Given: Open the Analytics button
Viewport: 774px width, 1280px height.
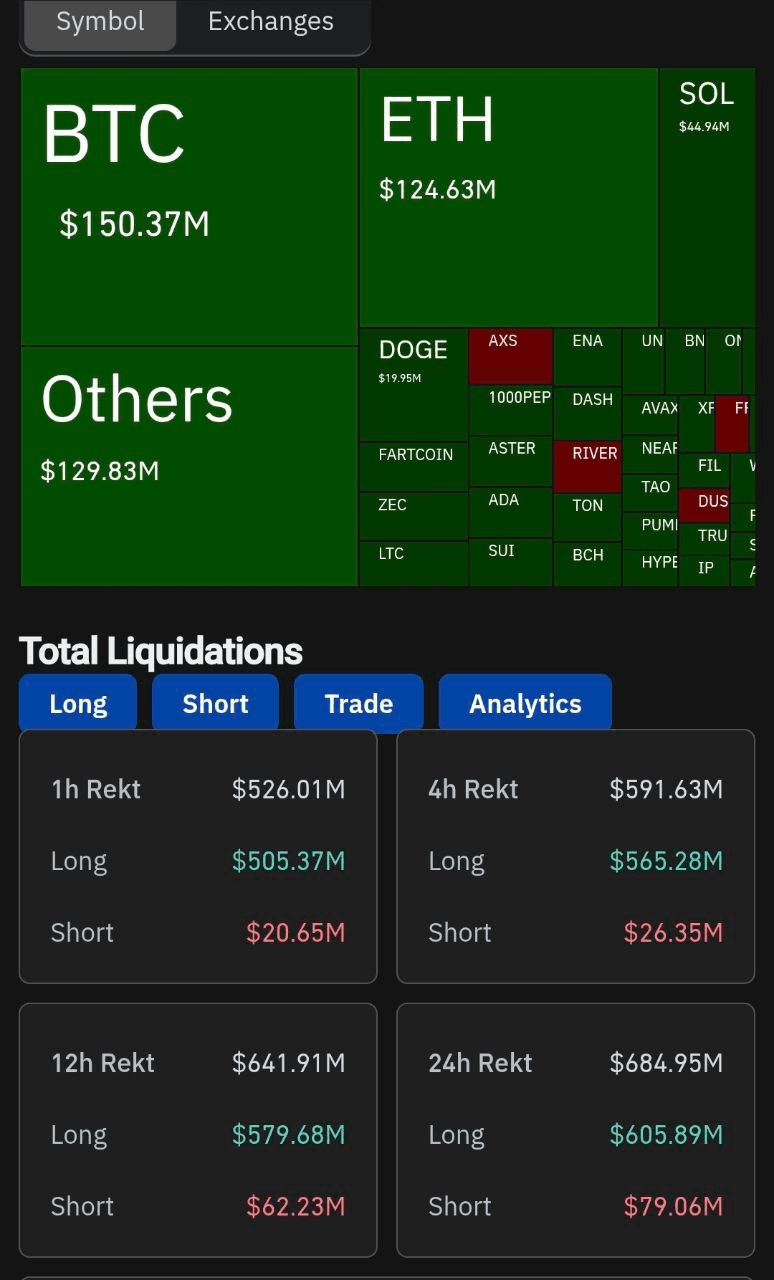Looking at the screenshot, I should (525, 703).
